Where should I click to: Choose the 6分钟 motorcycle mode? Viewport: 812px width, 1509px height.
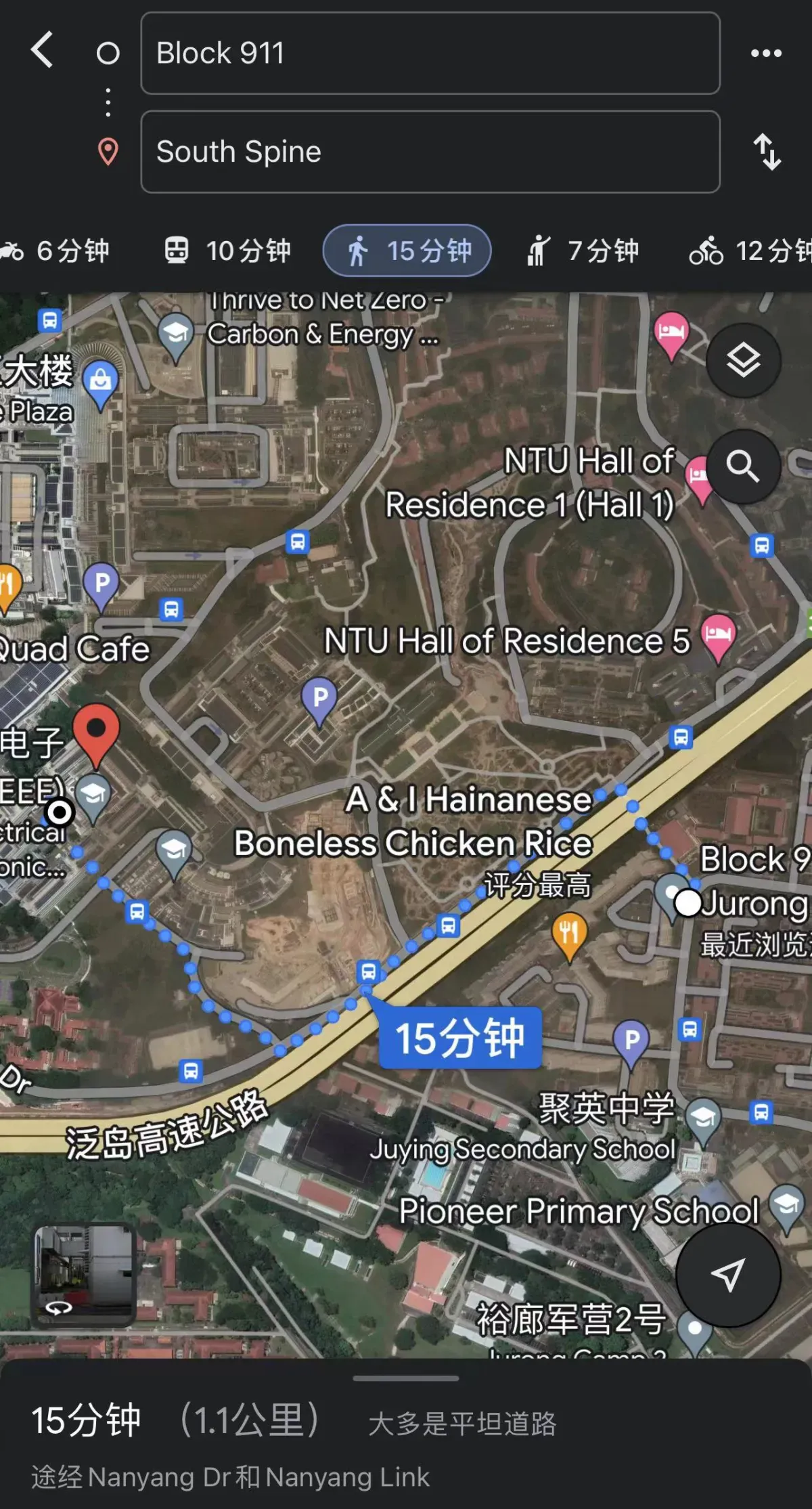(54, 250)
